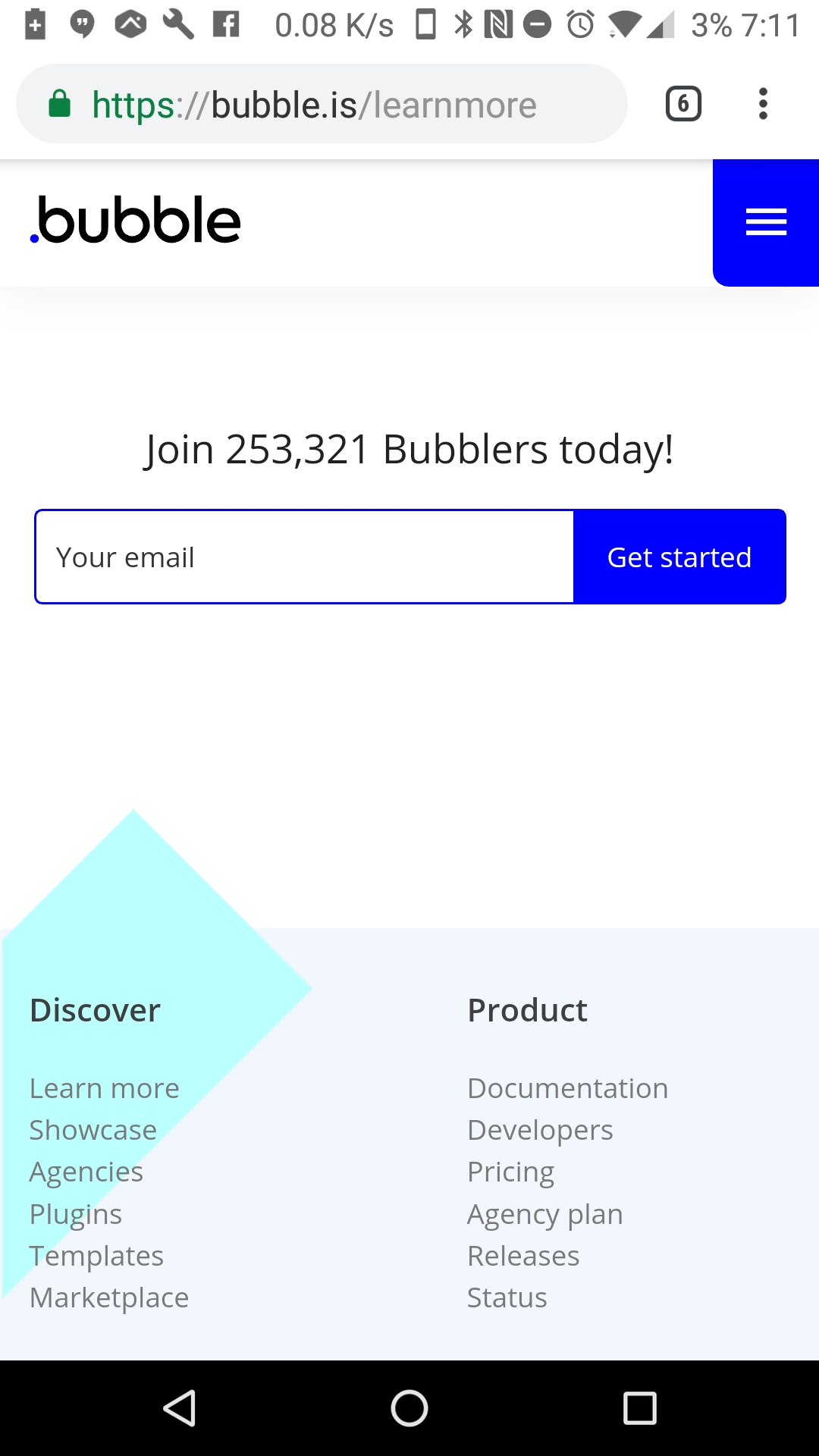
Task: Open the Agencies link
Action: click(86, 1172)
